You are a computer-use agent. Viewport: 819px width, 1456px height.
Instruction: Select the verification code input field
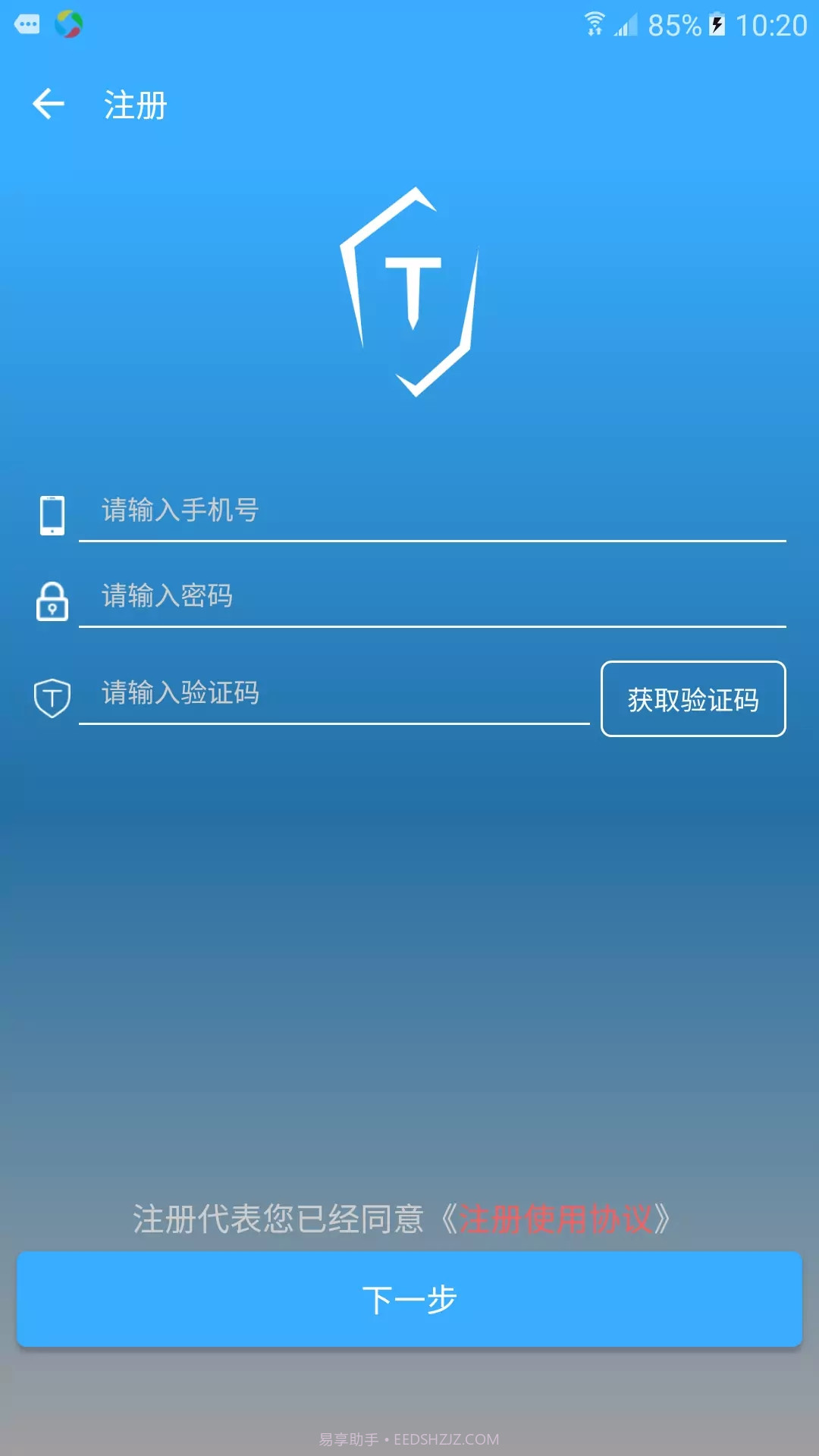[x=303, y=694]
